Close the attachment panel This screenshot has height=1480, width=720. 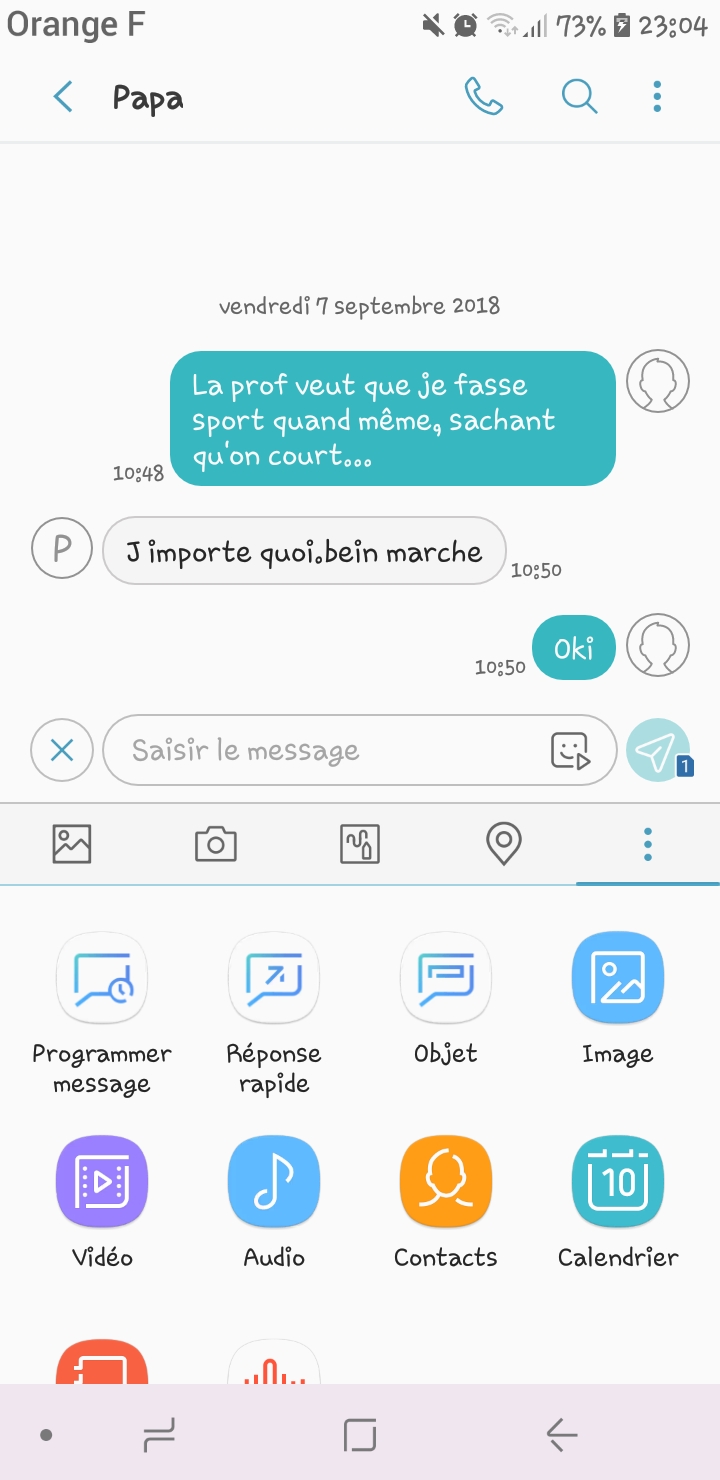(62, 750)
